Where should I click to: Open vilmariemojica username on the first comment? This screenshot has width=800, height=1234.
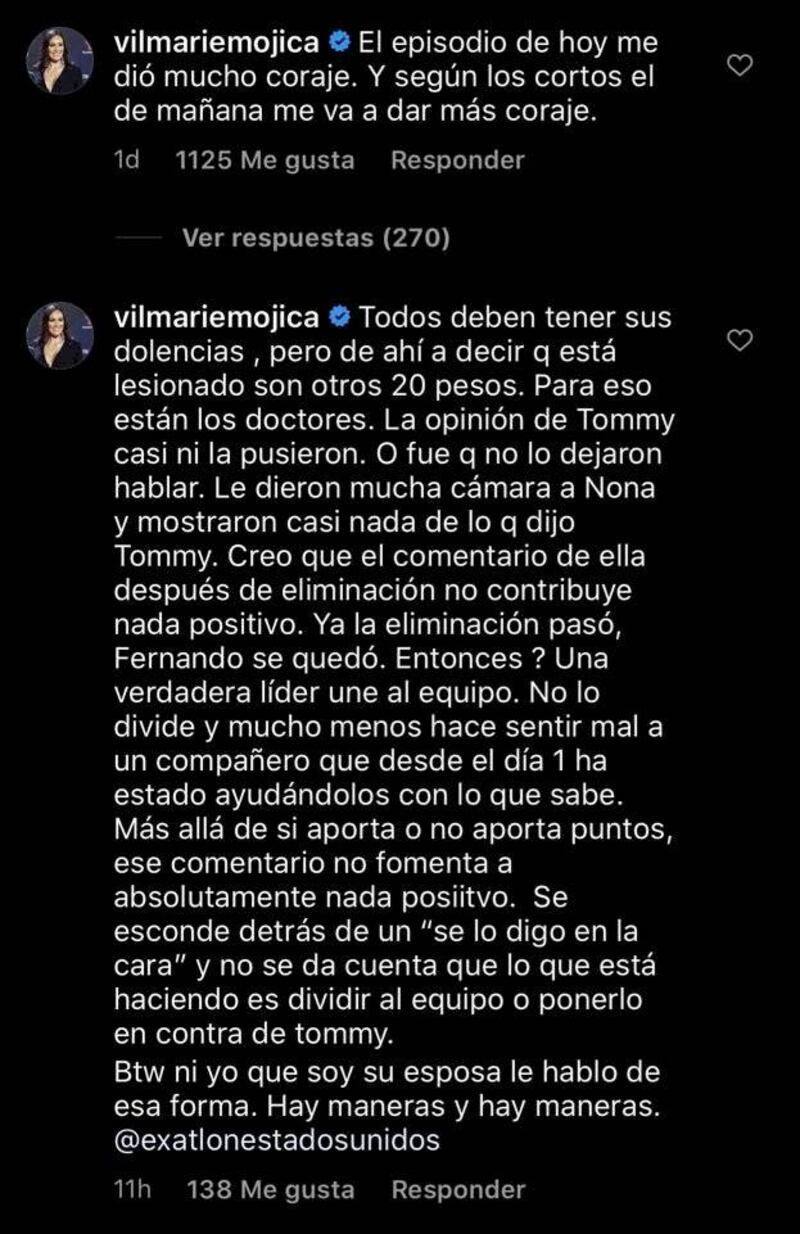[x=218, y=43]
